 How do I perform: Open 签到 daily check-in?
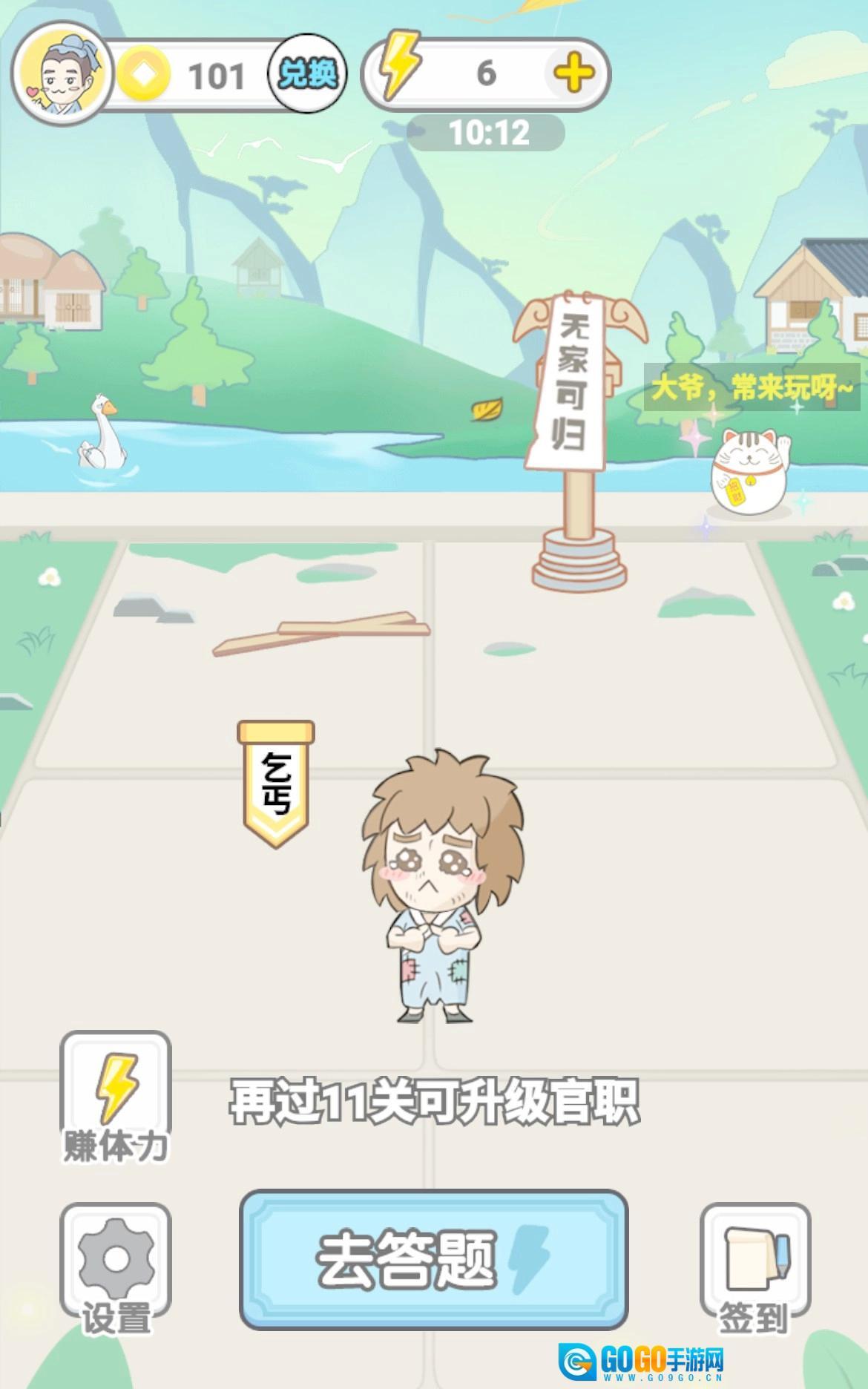tap(754, 1269)
